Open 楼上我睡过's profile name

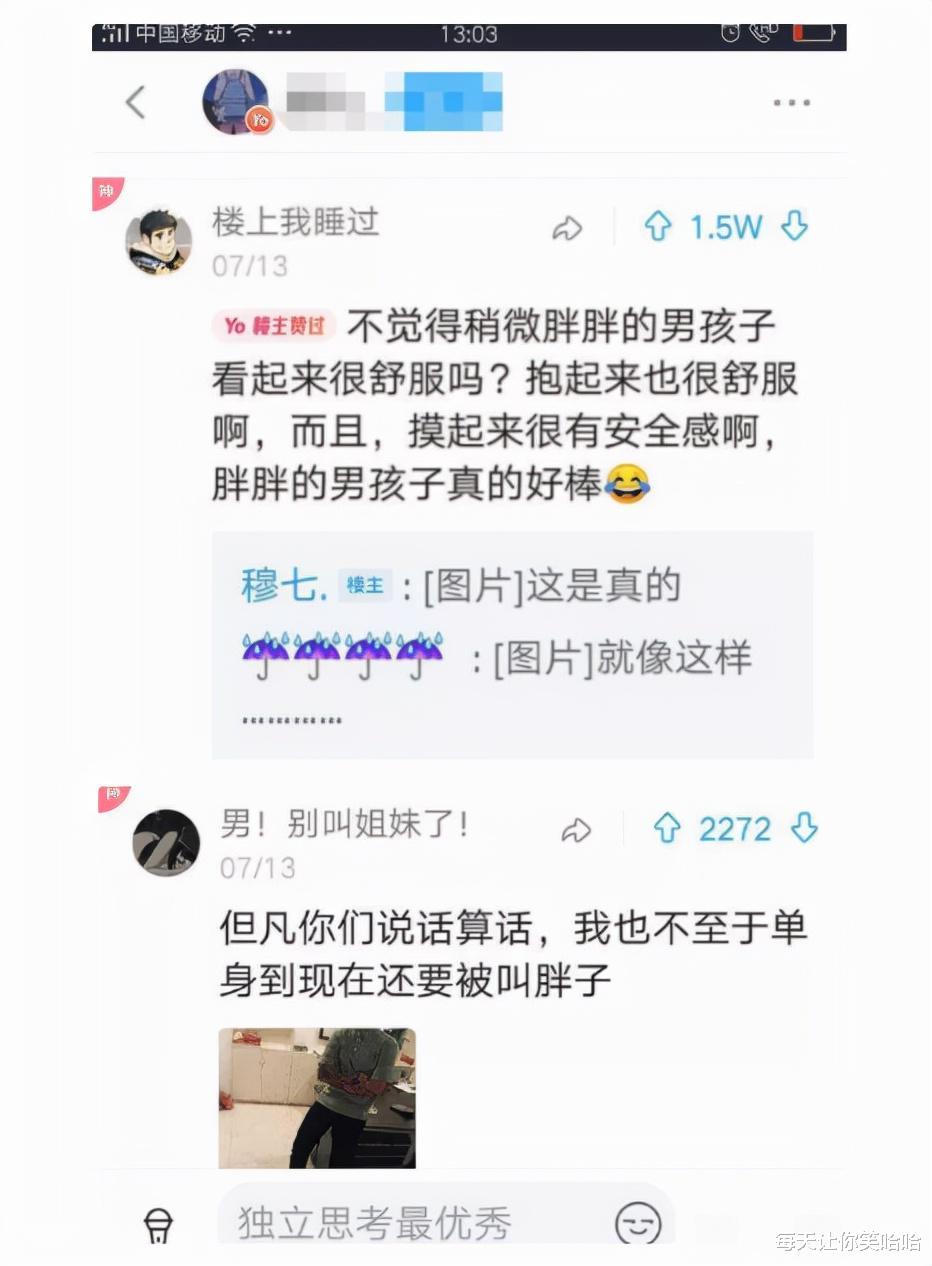pos(295,222)
